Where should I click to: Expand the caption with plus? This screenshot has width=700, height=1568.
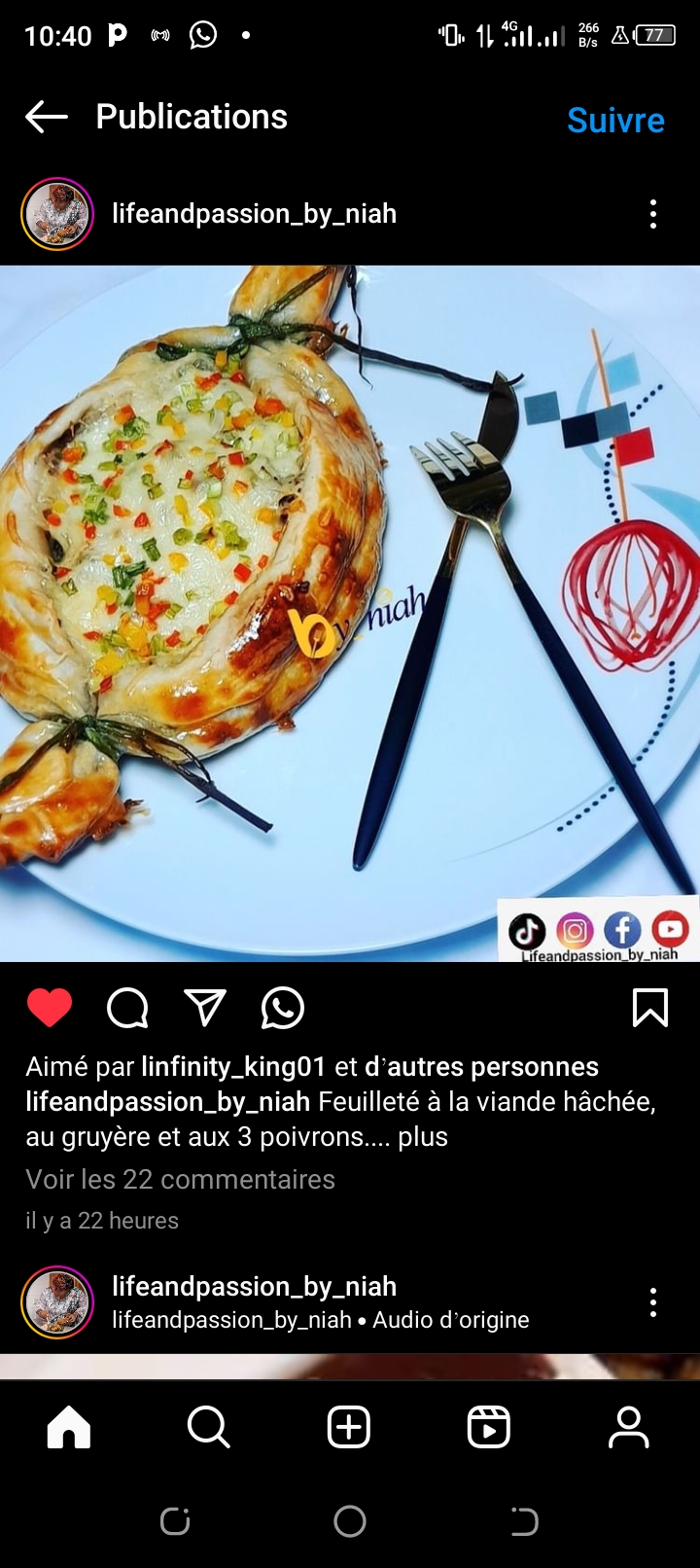pyautogui.click(x=423, y=1137)
